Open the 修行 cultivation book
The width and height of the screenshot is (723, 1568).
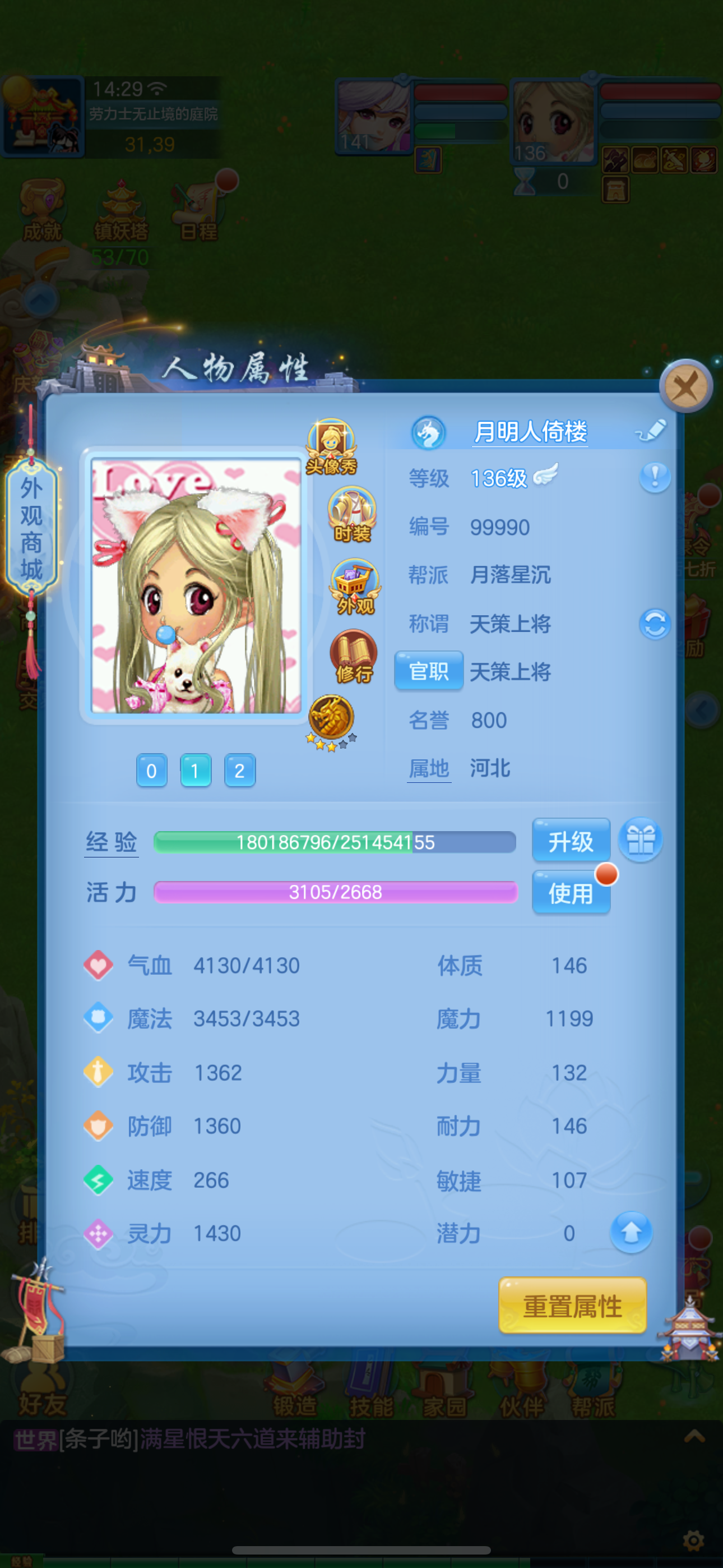[354, 656]
